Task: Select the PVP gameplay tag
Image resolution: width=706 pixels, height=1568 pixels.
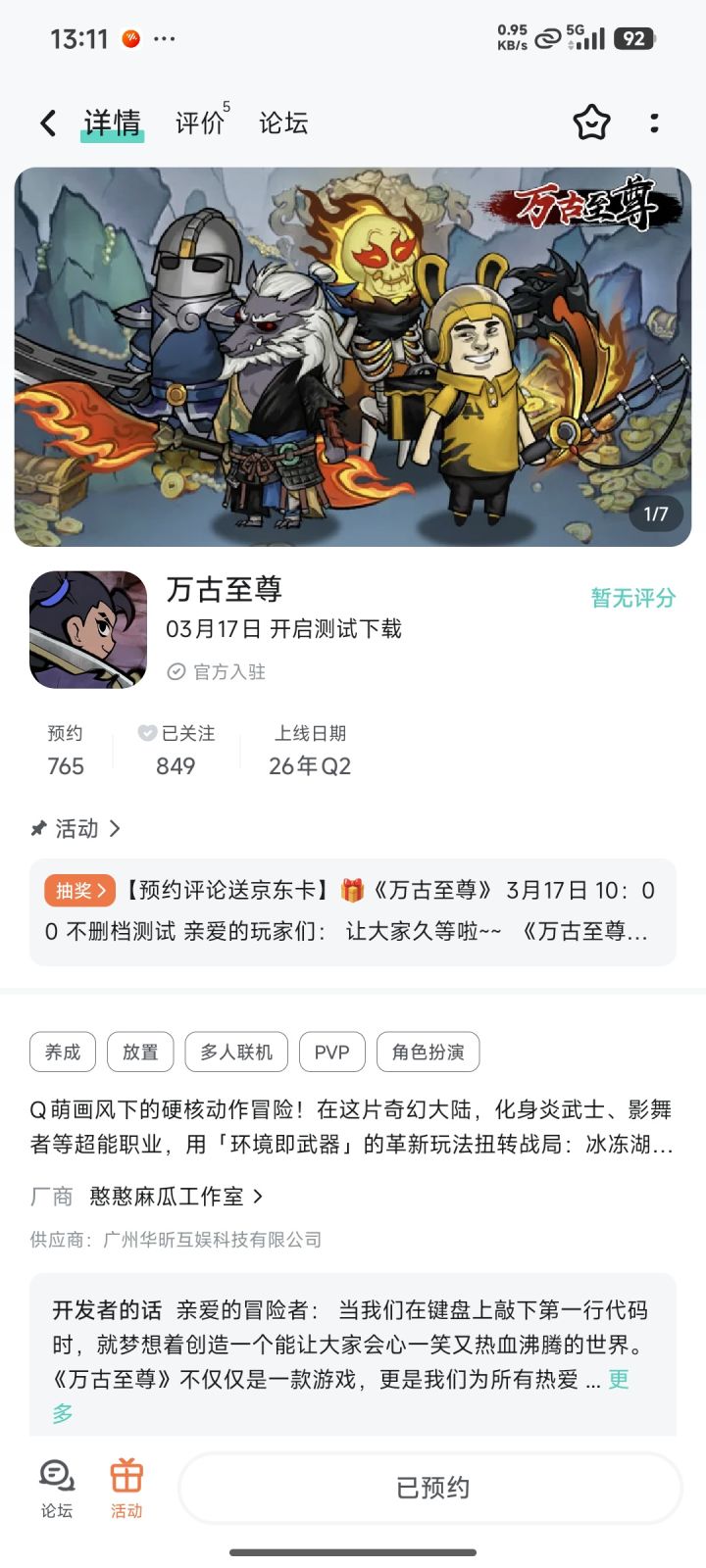Action: click(331, 1052)
